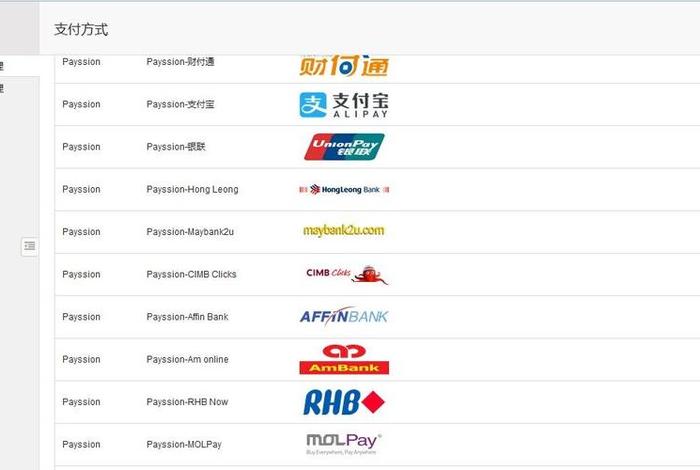Toggle the sidebar collapse list icon

click(x=29, y=246)
